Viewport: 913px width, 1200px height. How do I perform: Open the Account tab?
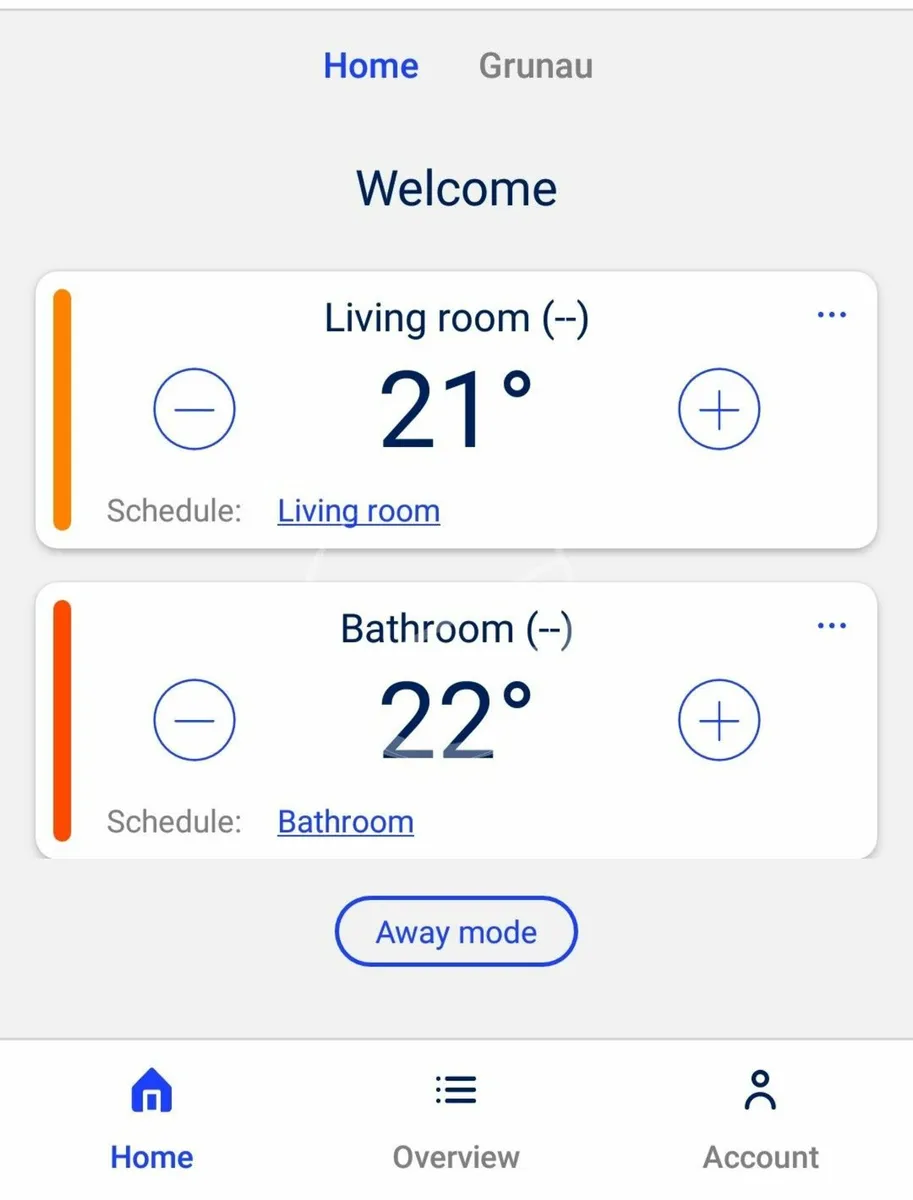760,1118
